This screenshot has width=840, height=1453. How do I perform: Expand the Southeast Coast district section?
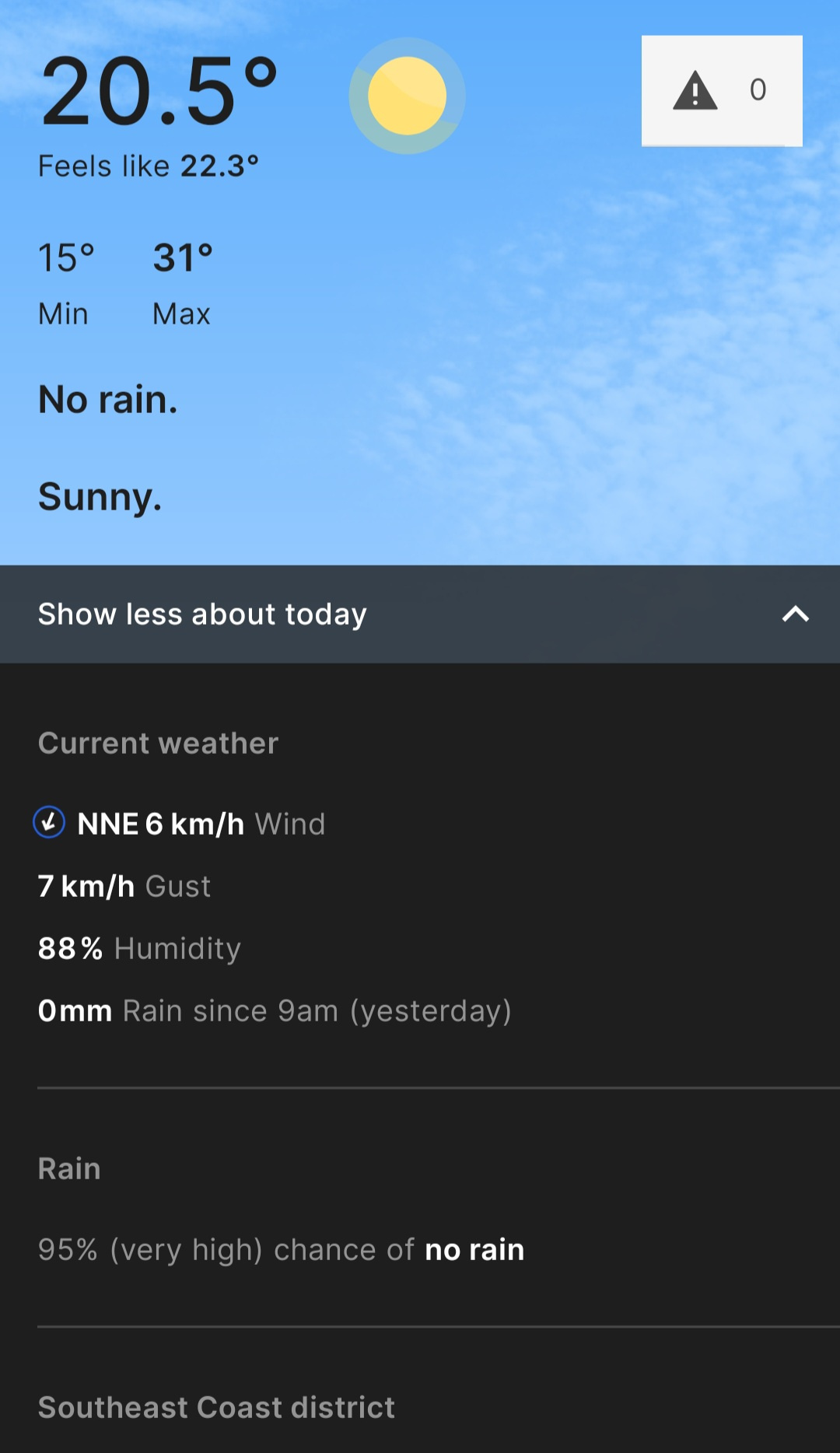(216, 1408)
